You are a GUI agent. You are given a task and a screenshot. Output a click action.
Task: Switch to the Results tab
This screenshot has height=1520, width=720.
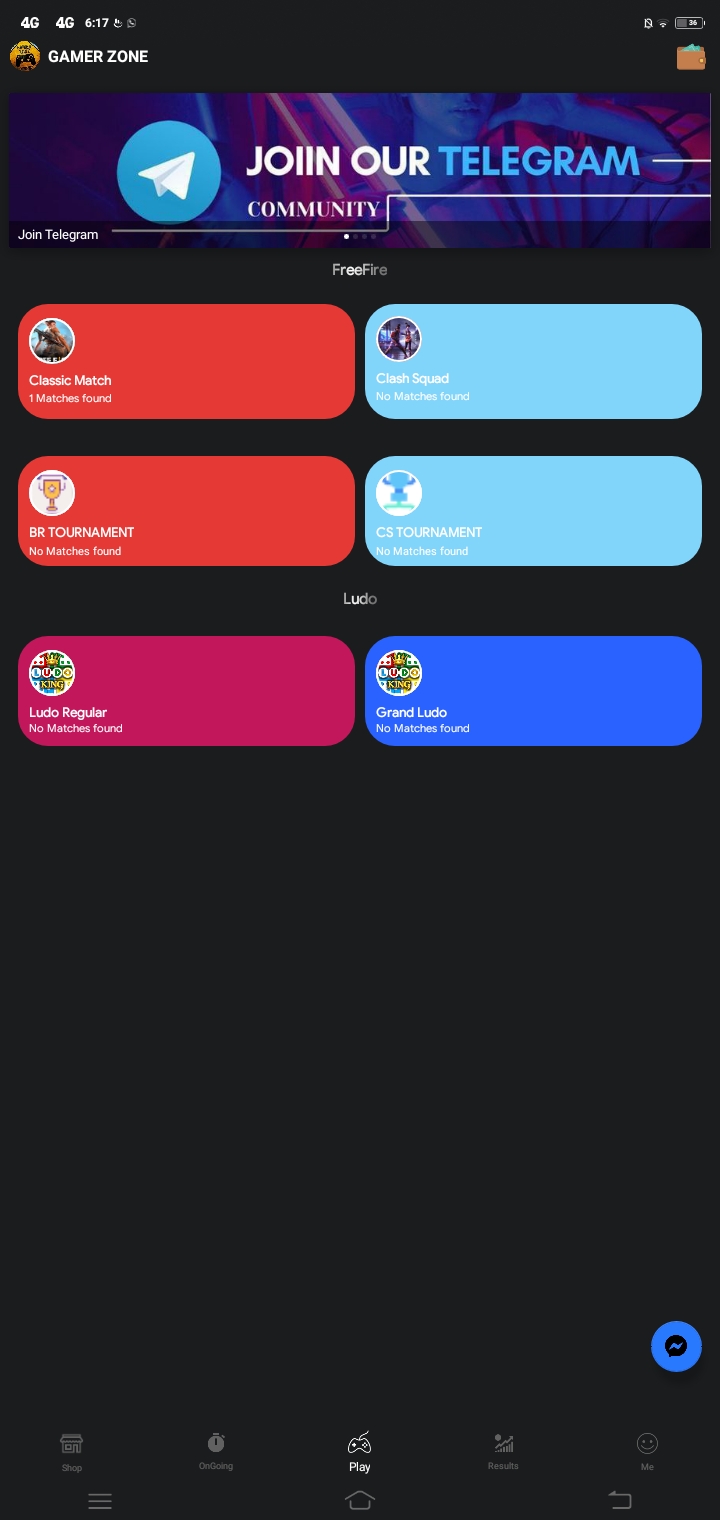pos(503,1452)
